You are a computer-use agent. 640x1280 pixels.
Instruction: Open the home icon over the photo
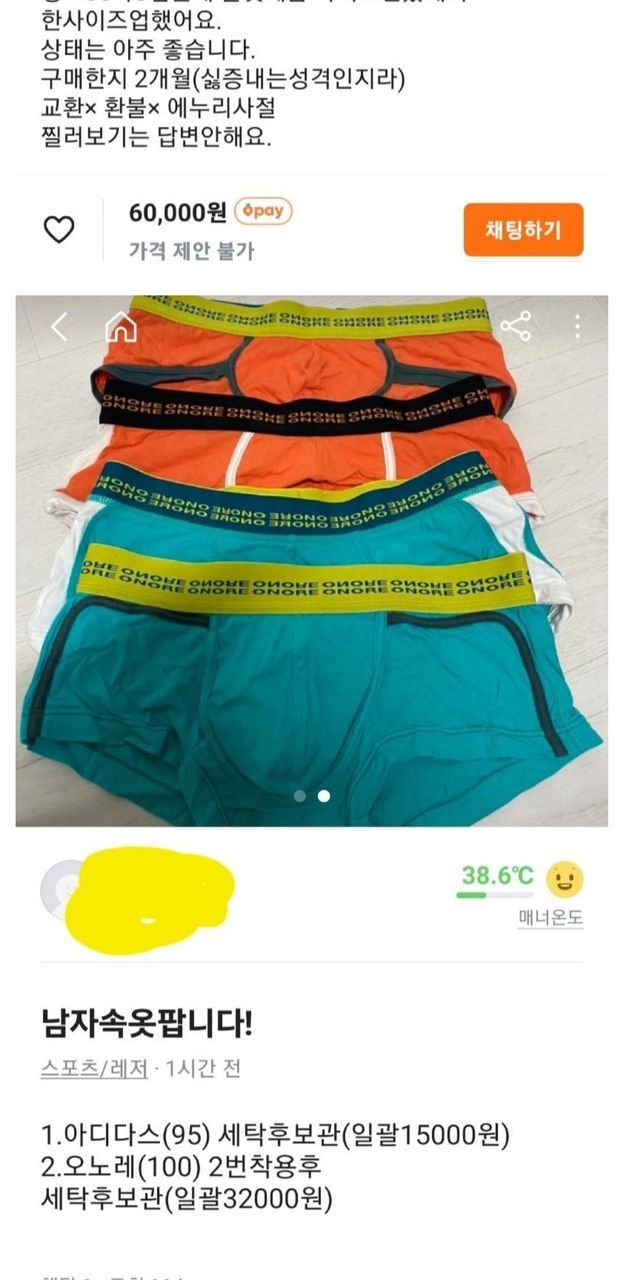pyautogui.click(x=121, y=326)
